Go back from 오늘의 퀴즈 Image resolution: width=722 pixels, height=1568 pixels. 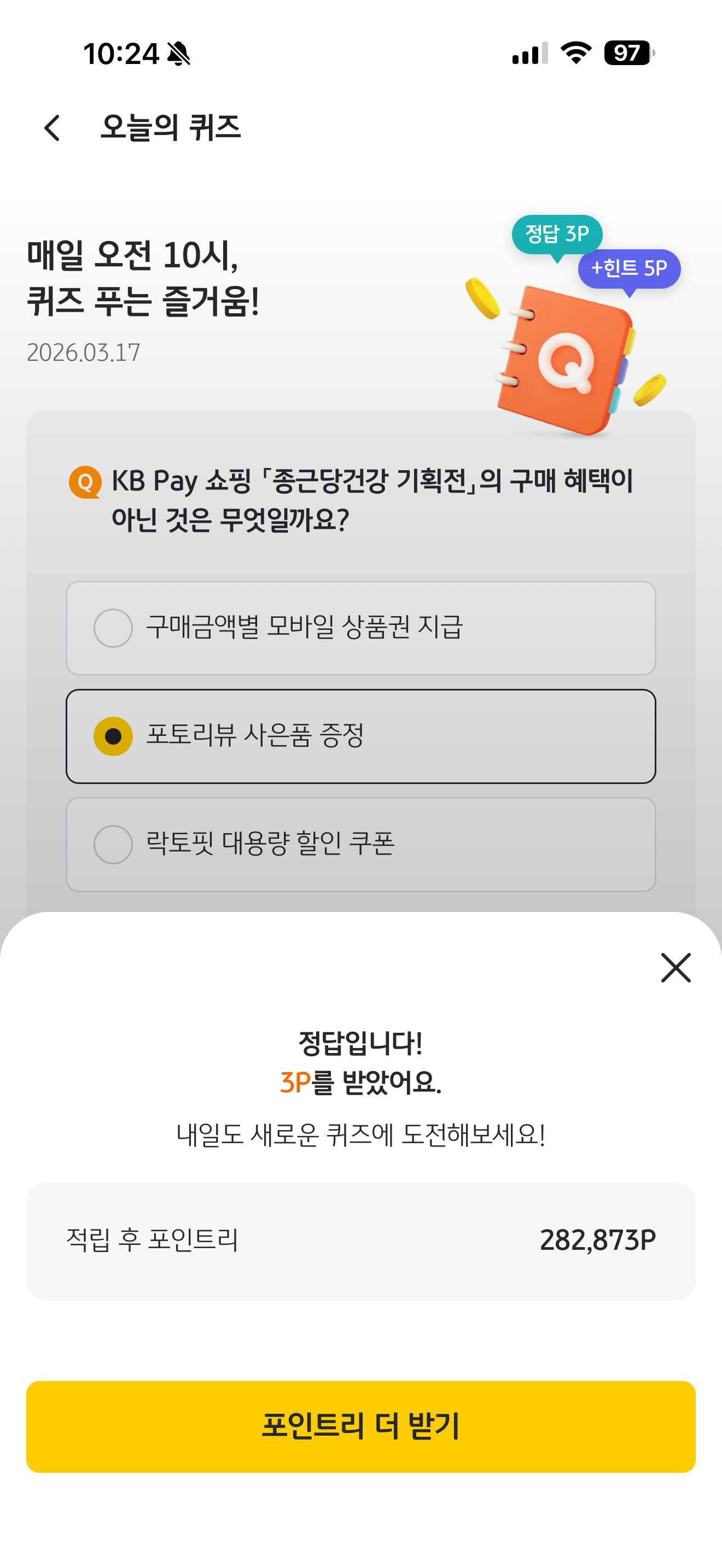tap(53, 128)
